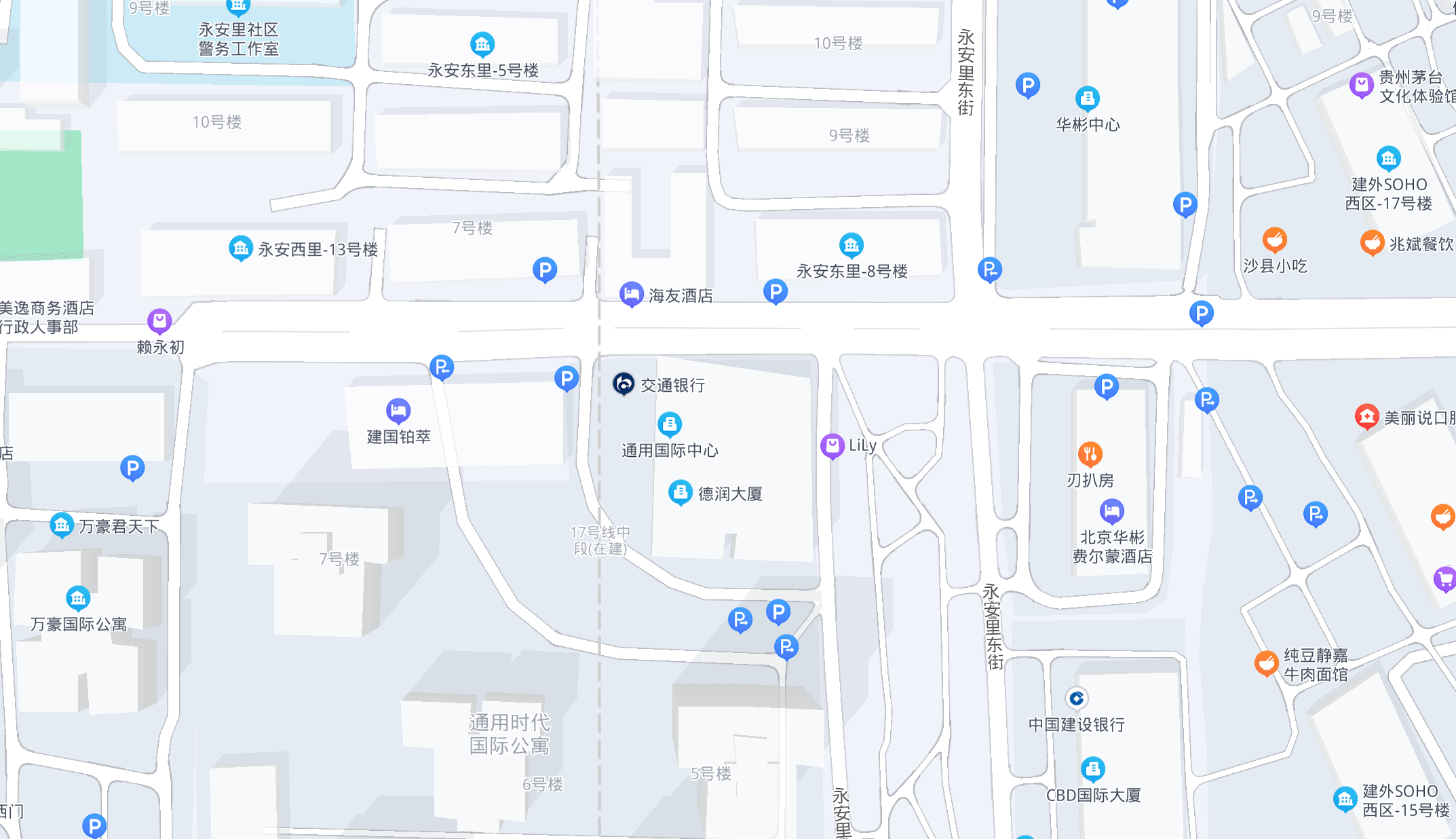This screenshot has height=839, width=1456.
Task: Tap the 沙县小吃 restaurant pin
Action: tap(1275, 240)
